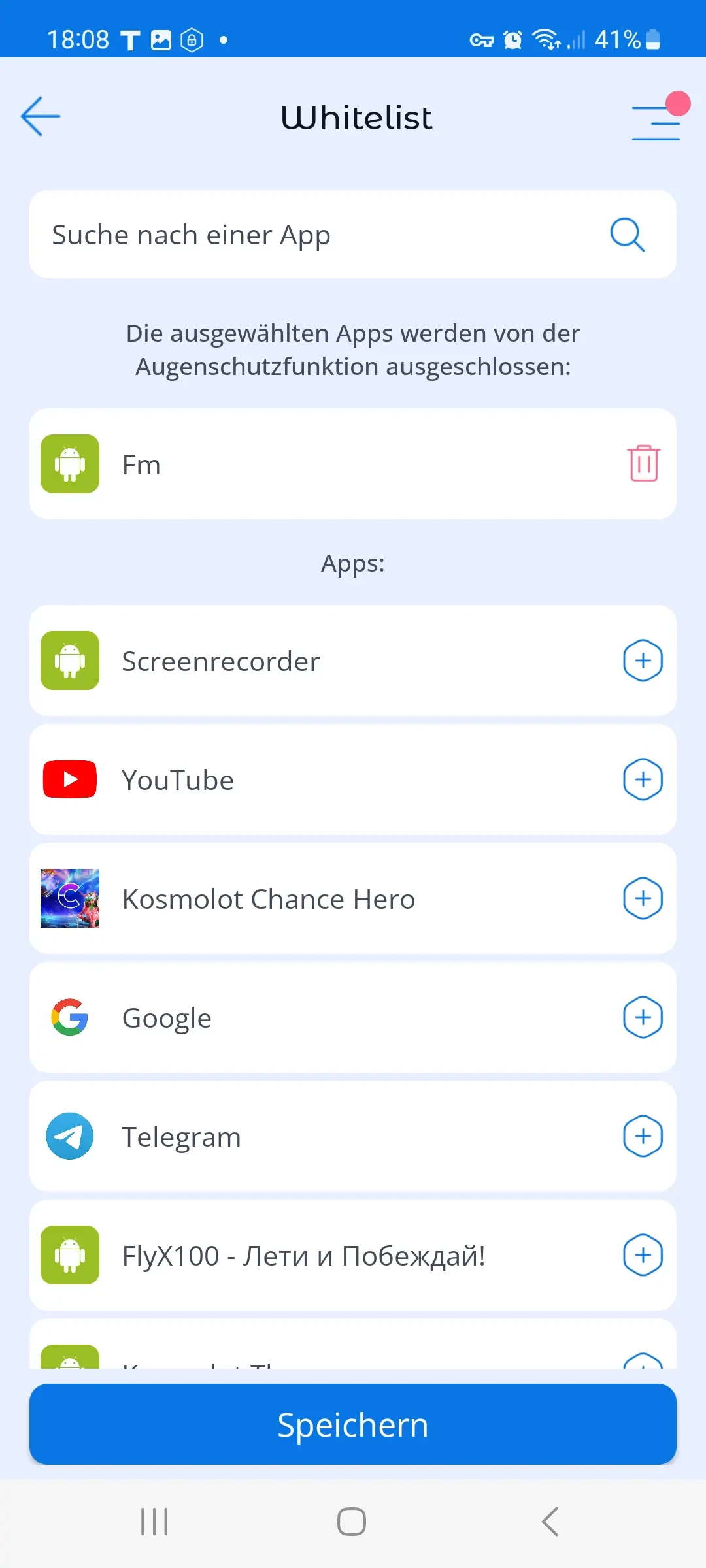Go to the home screen
The height and width of the screenshot is (1568, 706).
pyautogui.click(x=352, y=1522)
